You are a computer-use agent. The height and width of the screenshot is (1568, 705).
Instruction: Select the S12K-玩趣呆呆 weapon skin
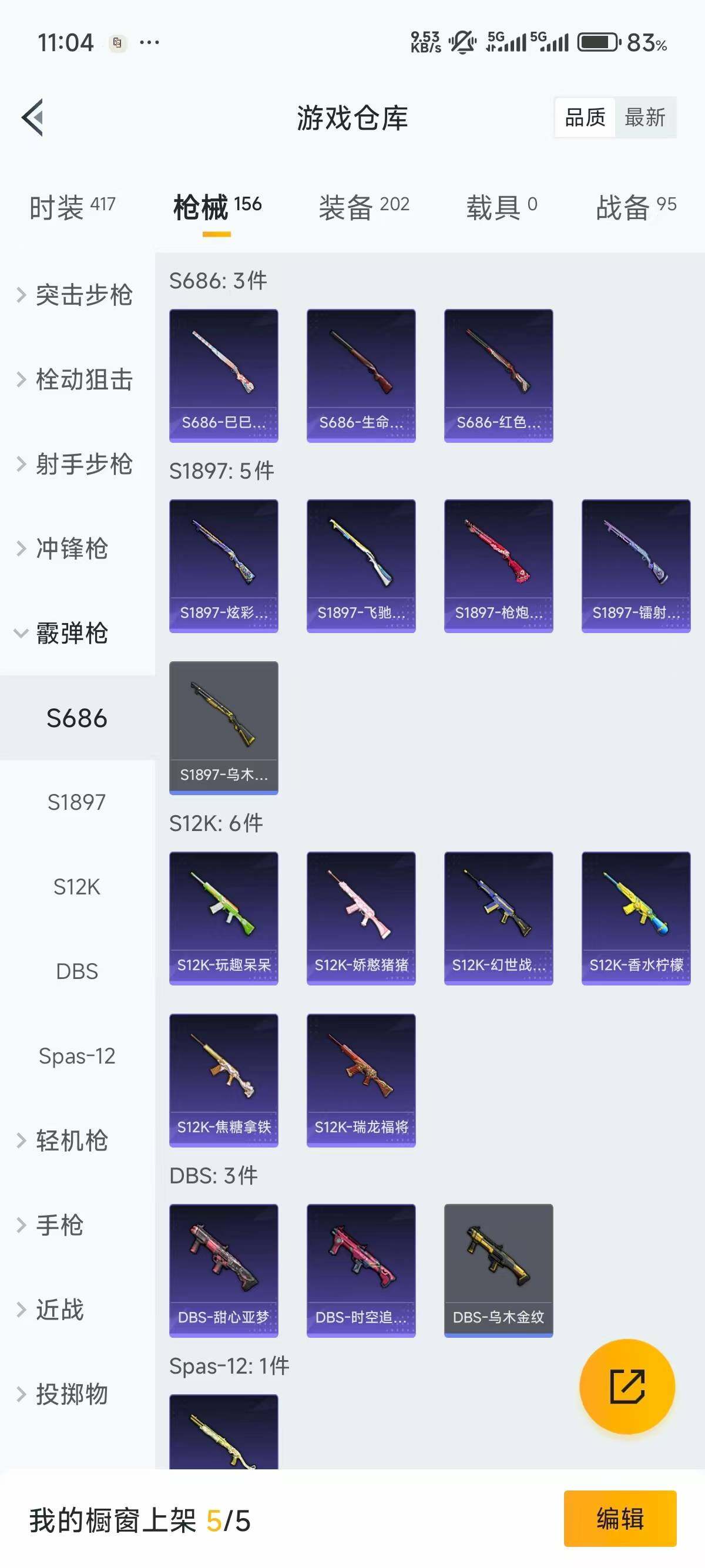[223, 918]
